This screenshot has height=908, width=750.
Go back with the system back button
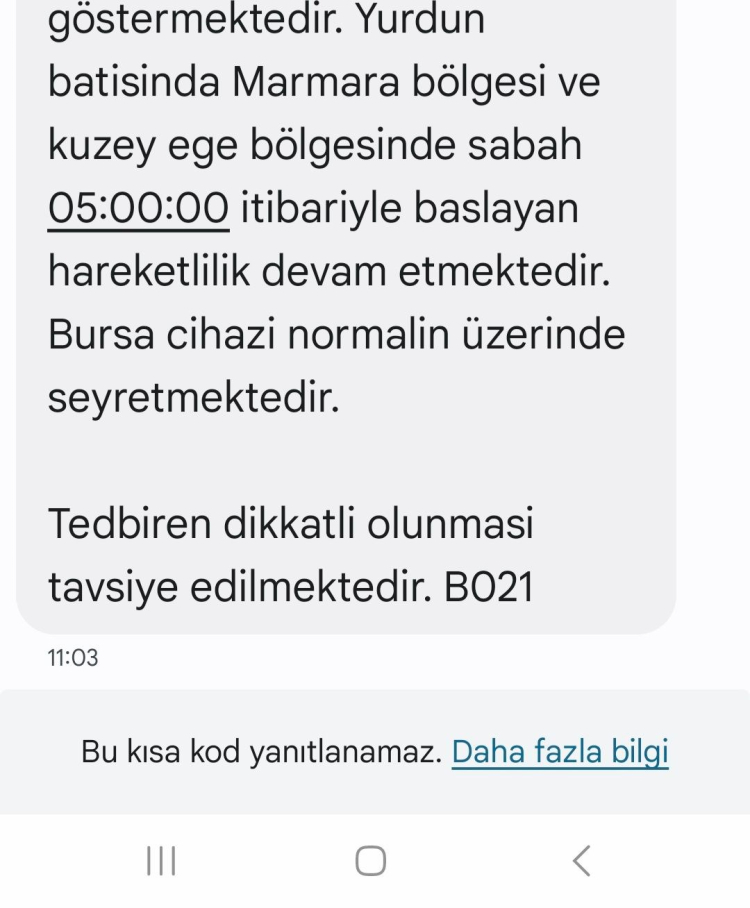pos(581,860)
